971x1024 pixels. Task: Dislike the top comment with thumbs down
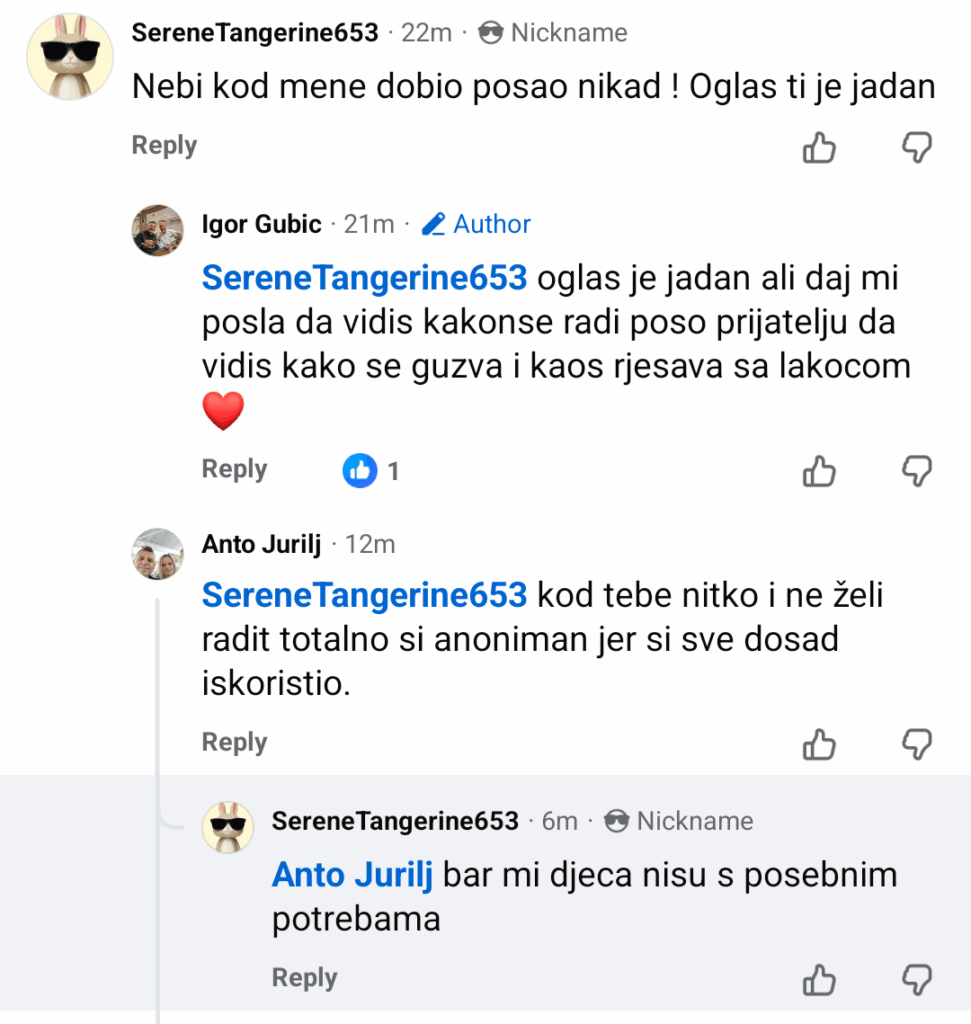(x=915, y=146)
